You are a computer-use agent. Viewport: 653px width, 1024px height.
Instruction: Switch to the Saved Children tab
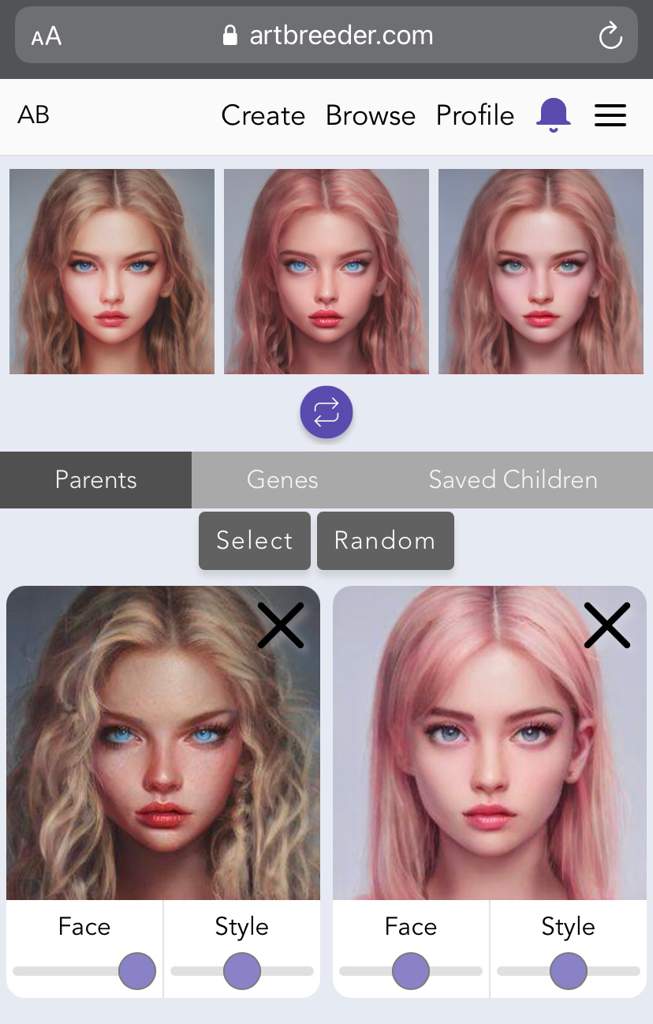tap(512, 480)
